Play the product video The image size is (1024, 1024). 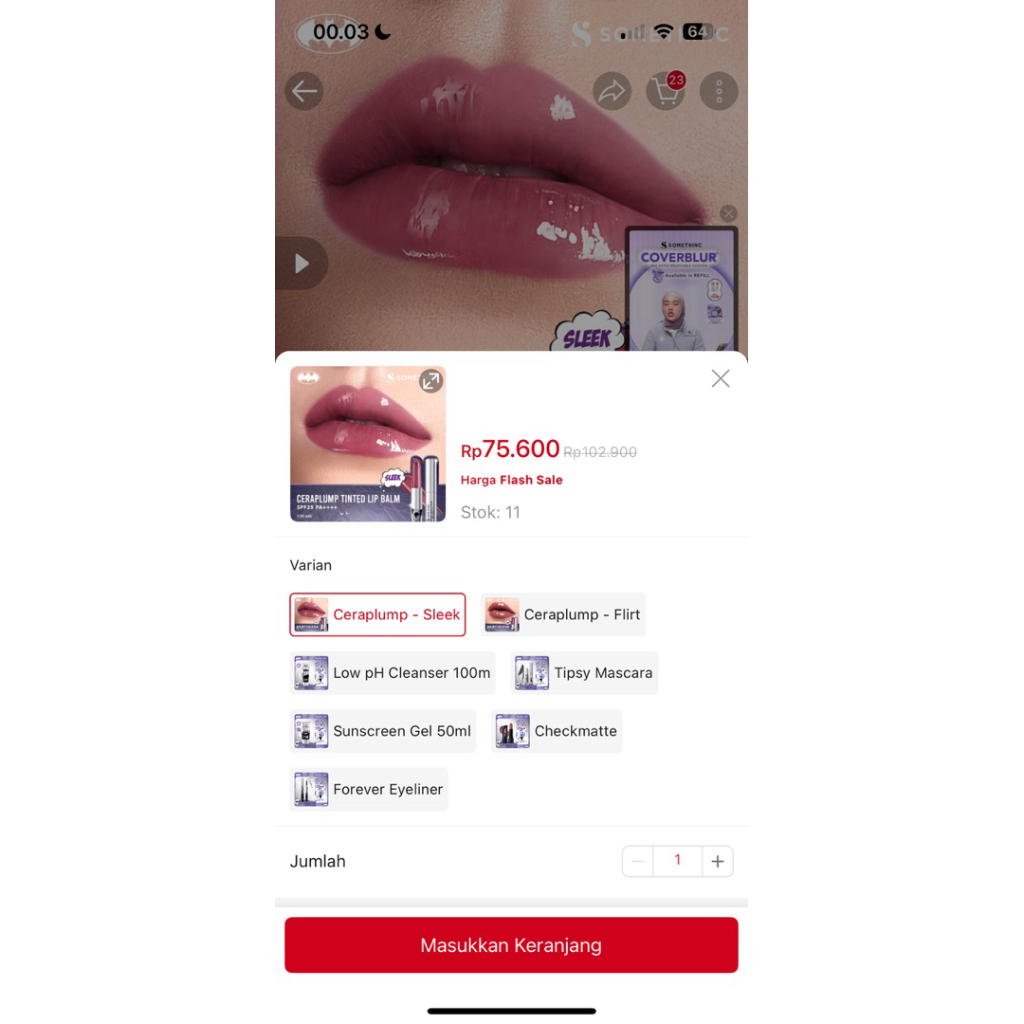pyautogui.click(x=301, y=263)
